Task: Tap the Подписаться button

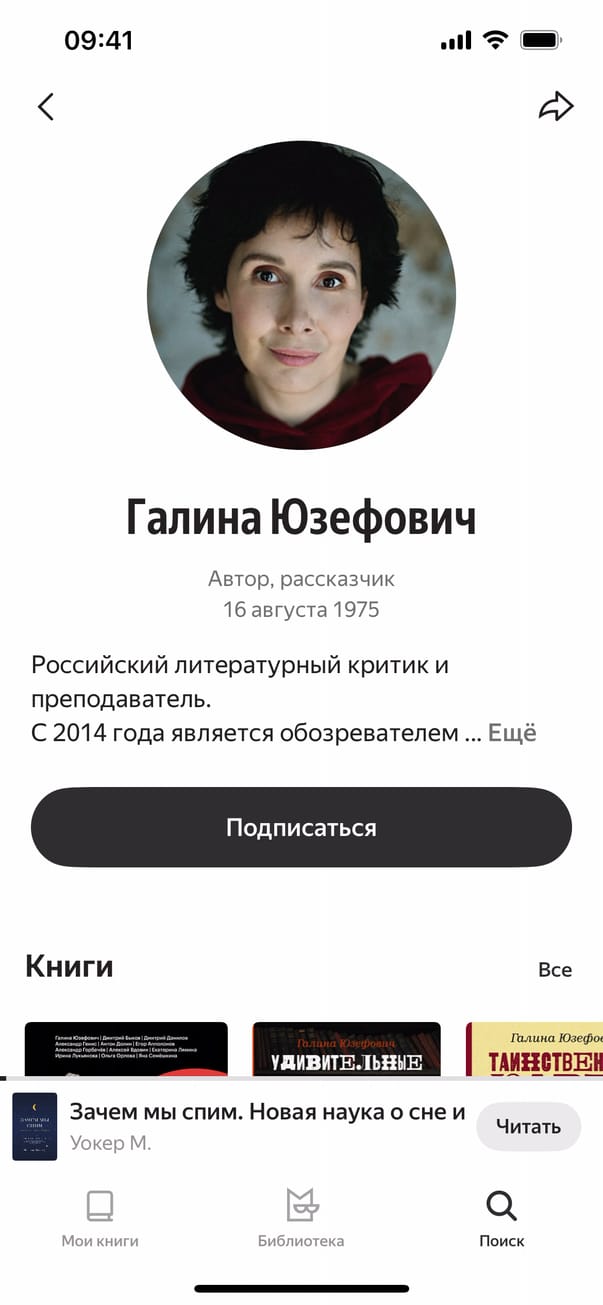Action: (x=301, y=827)
